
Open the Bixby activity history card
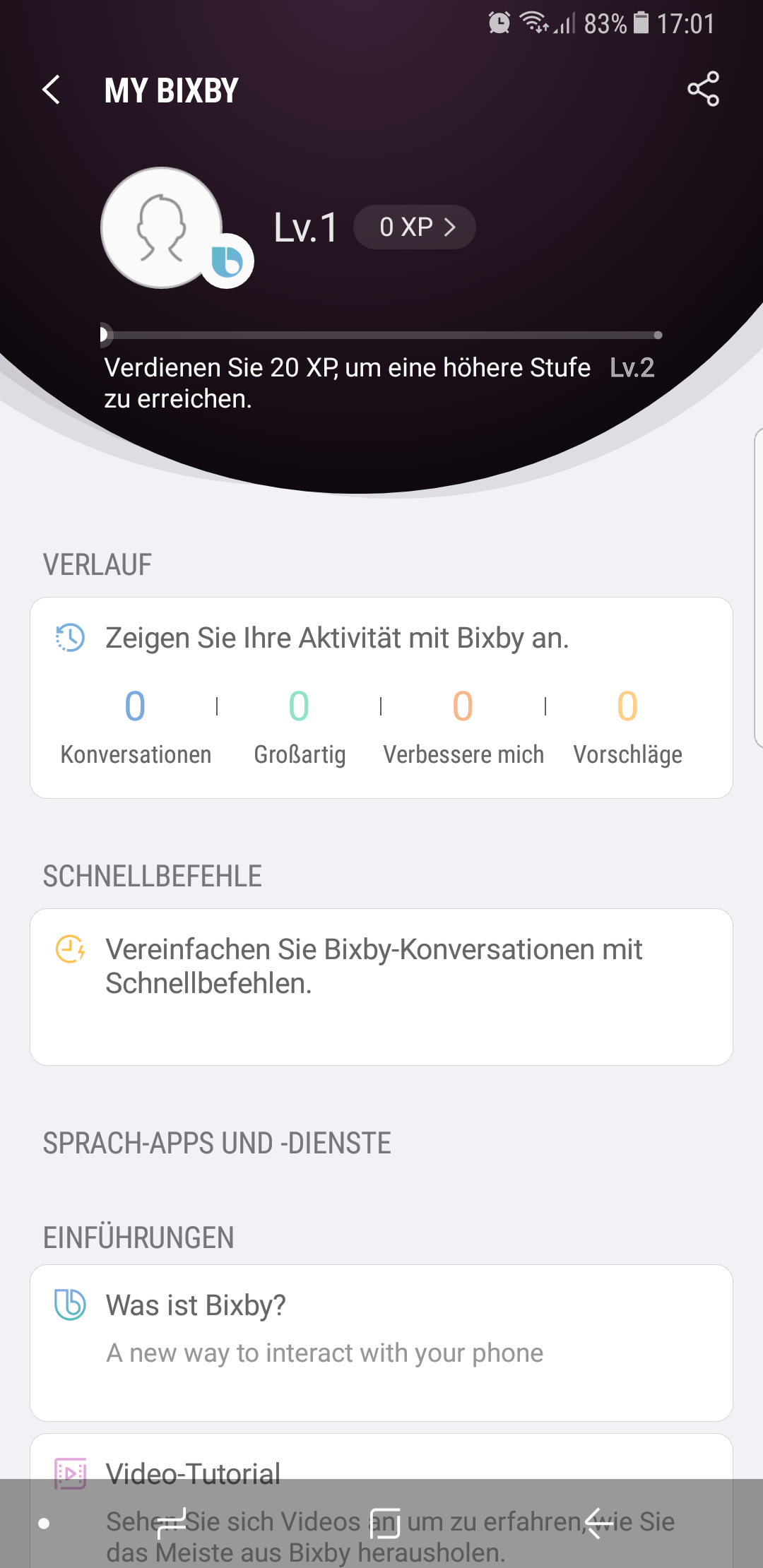click(381, 697)
